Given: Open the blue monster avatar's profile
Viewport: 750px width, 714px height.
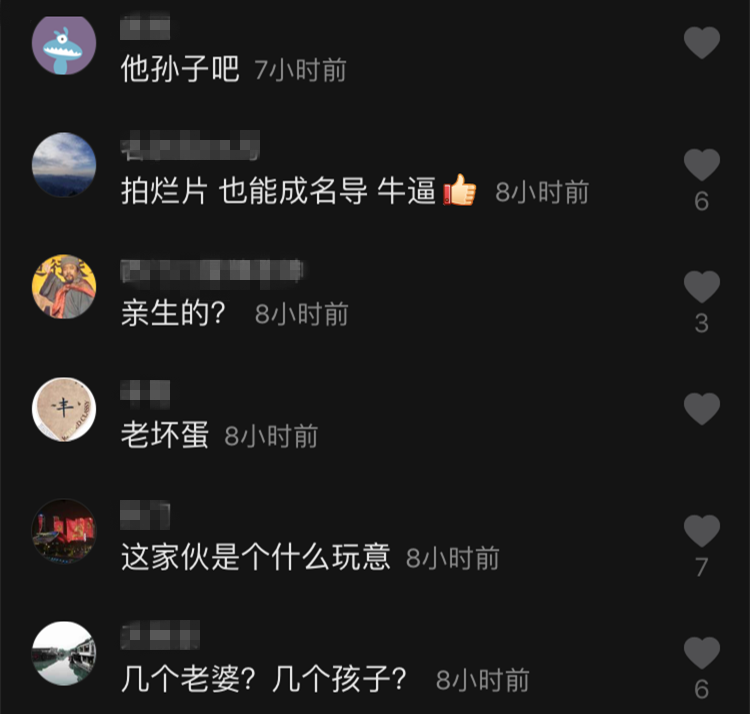Looking at the screenshot, I should (x=64, y=44).
